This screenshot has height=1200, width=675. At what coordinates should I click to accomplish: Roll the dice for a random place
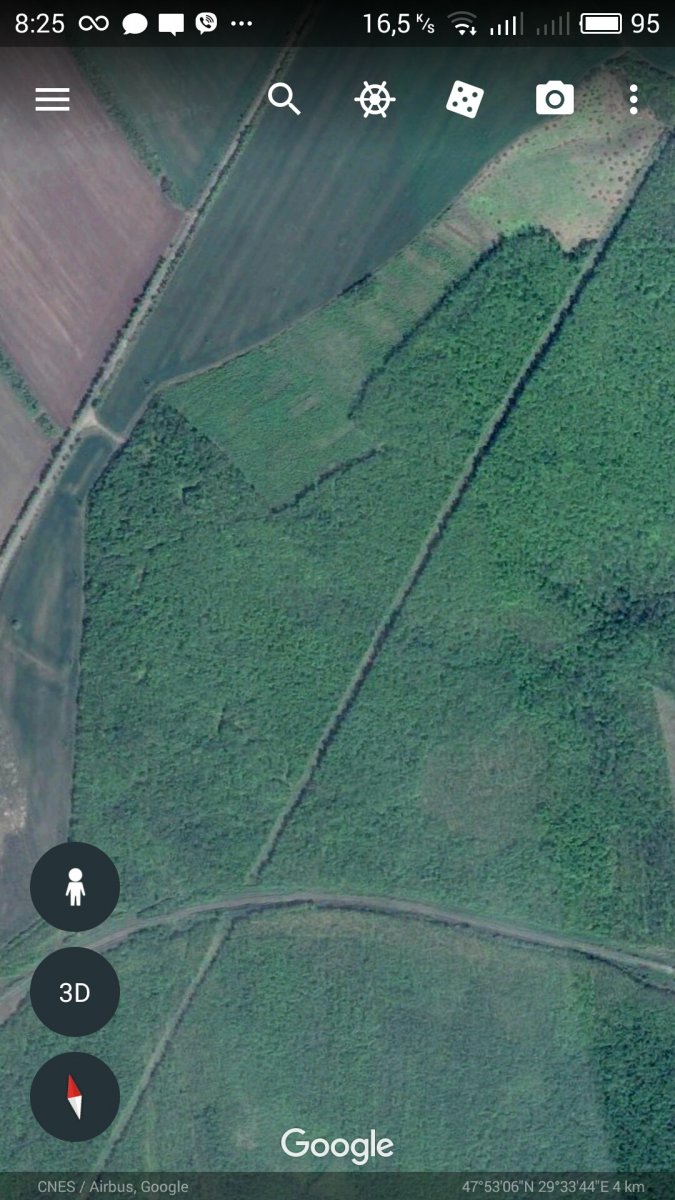(465, 99)
